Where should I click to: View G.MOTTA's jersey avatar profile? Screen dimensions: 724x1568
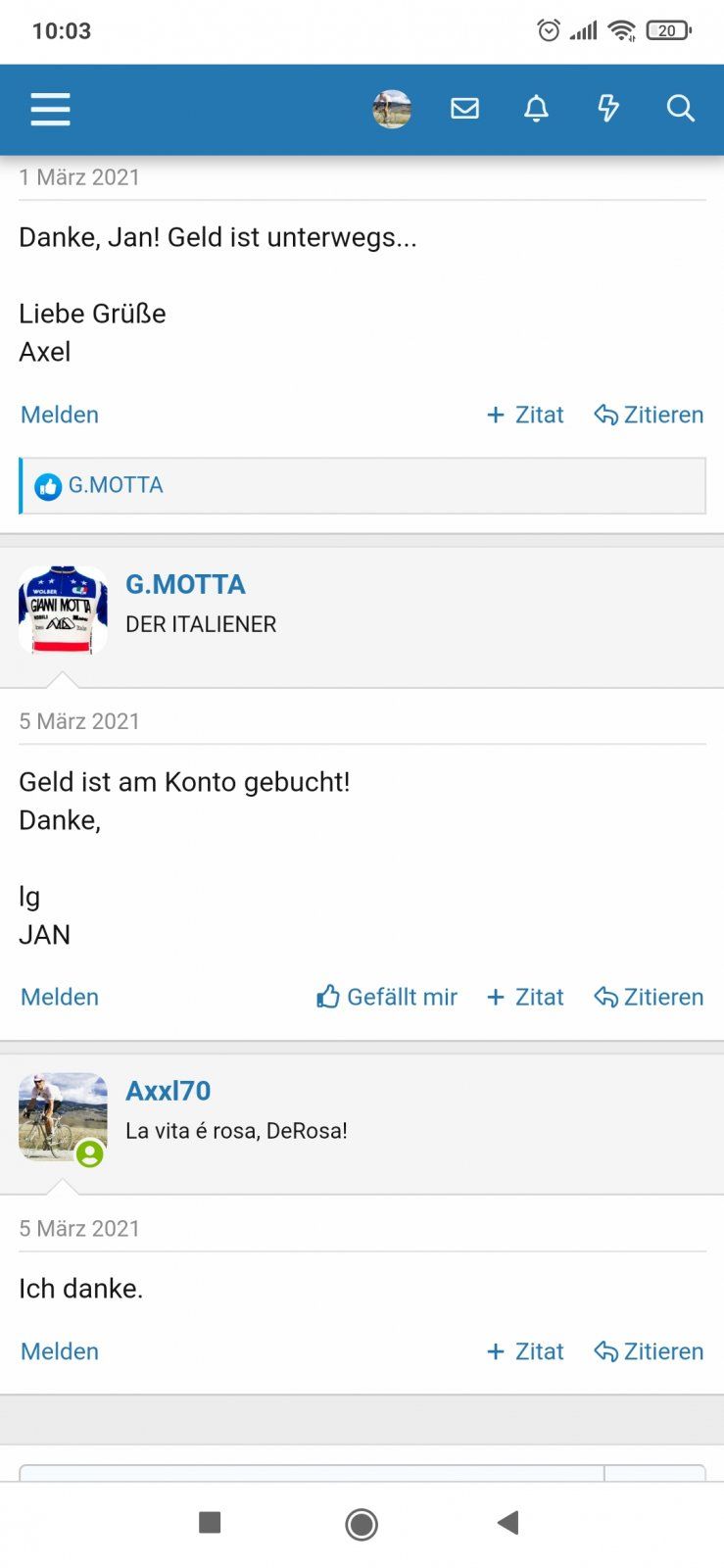pos(63,610)
